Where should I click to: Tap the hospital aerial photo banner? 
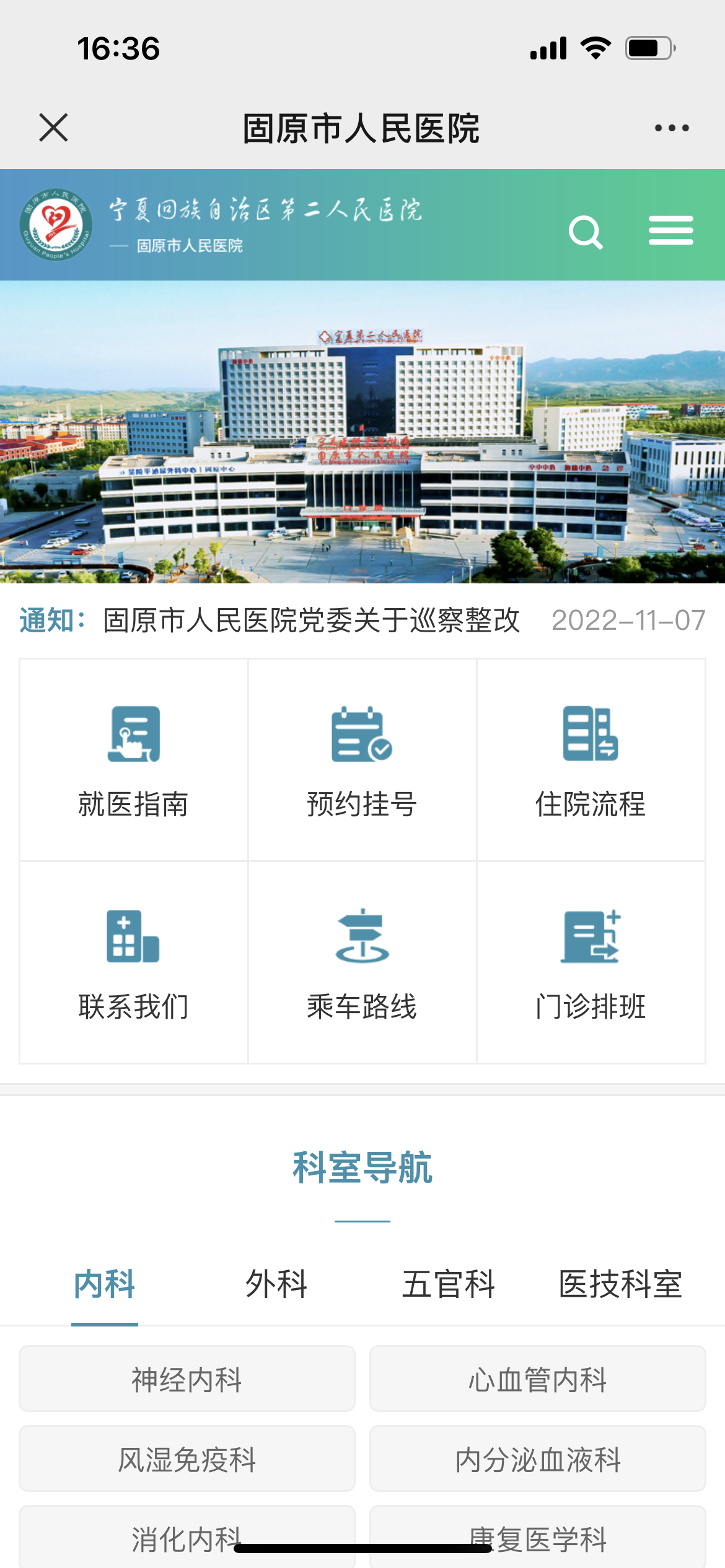pyautogui.click(x=362, y=433)
